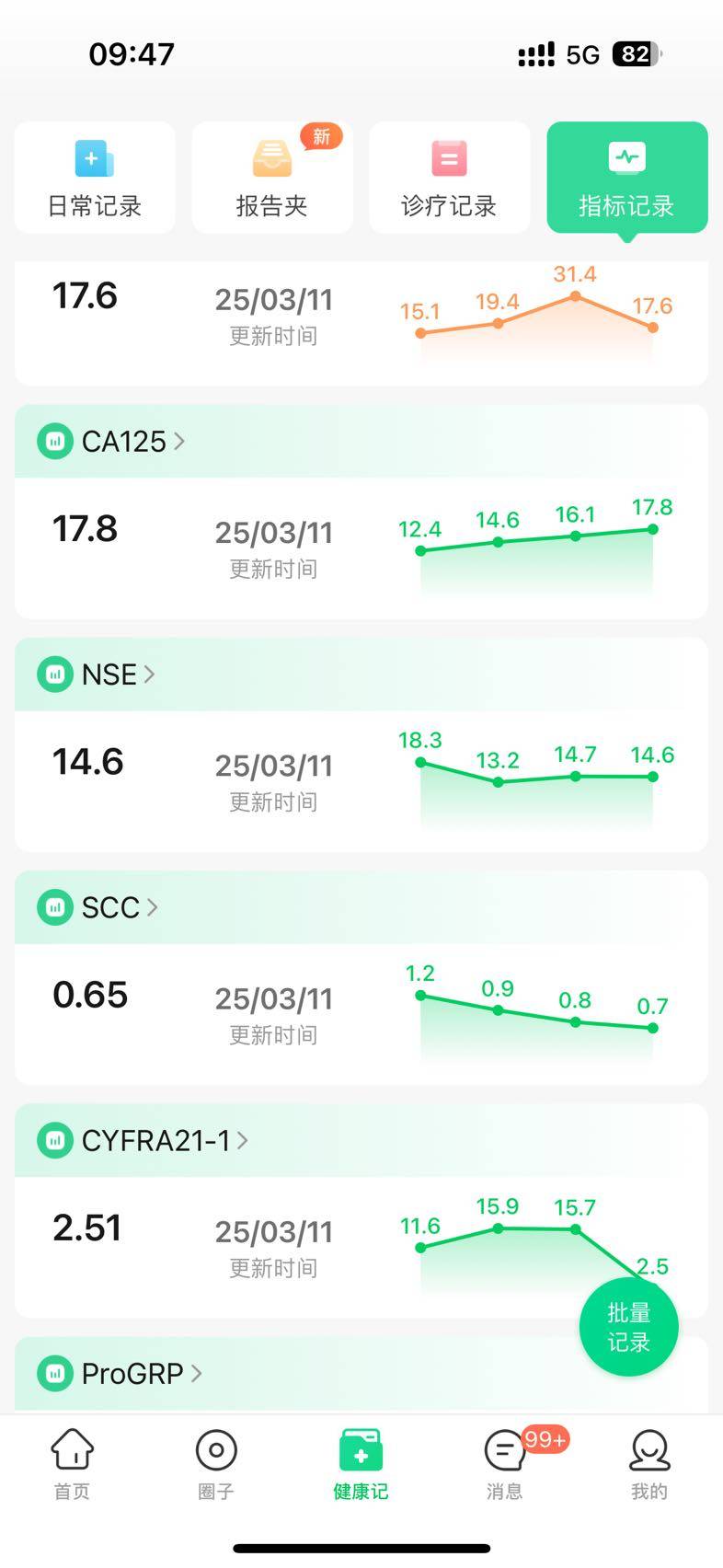
Task: Open the 报告夹 folder tab
Action: (272, 178)
